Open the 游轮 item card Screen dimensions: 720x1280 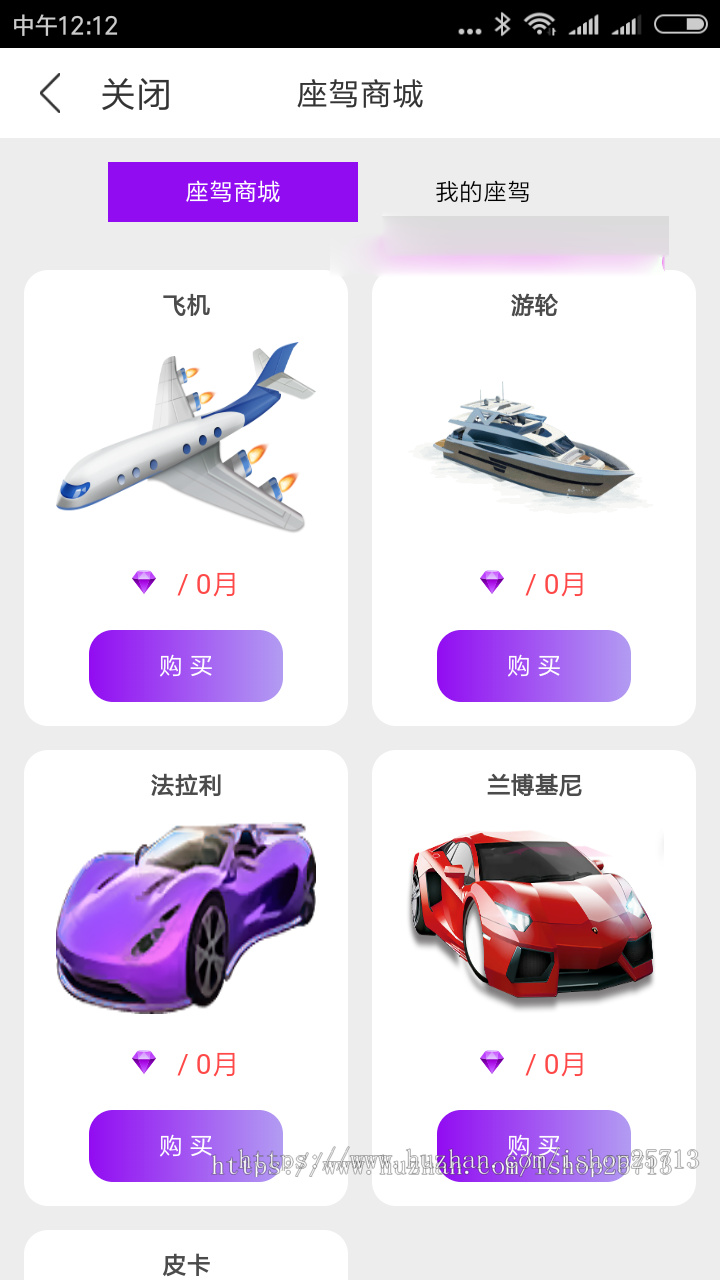[x=533, y=440]
